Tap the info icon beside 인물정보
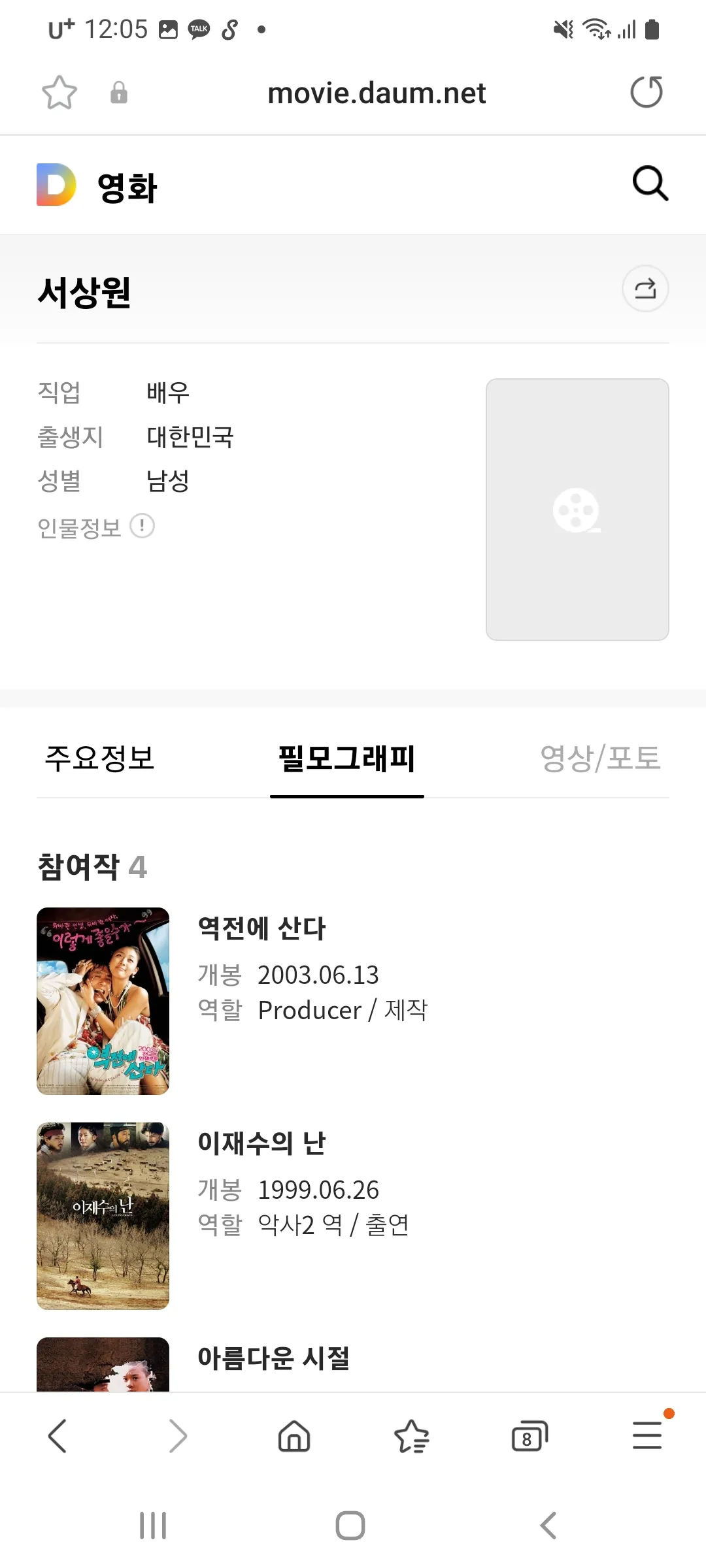The height and width of the screenshot is (1568, 706). coord(144,526)
